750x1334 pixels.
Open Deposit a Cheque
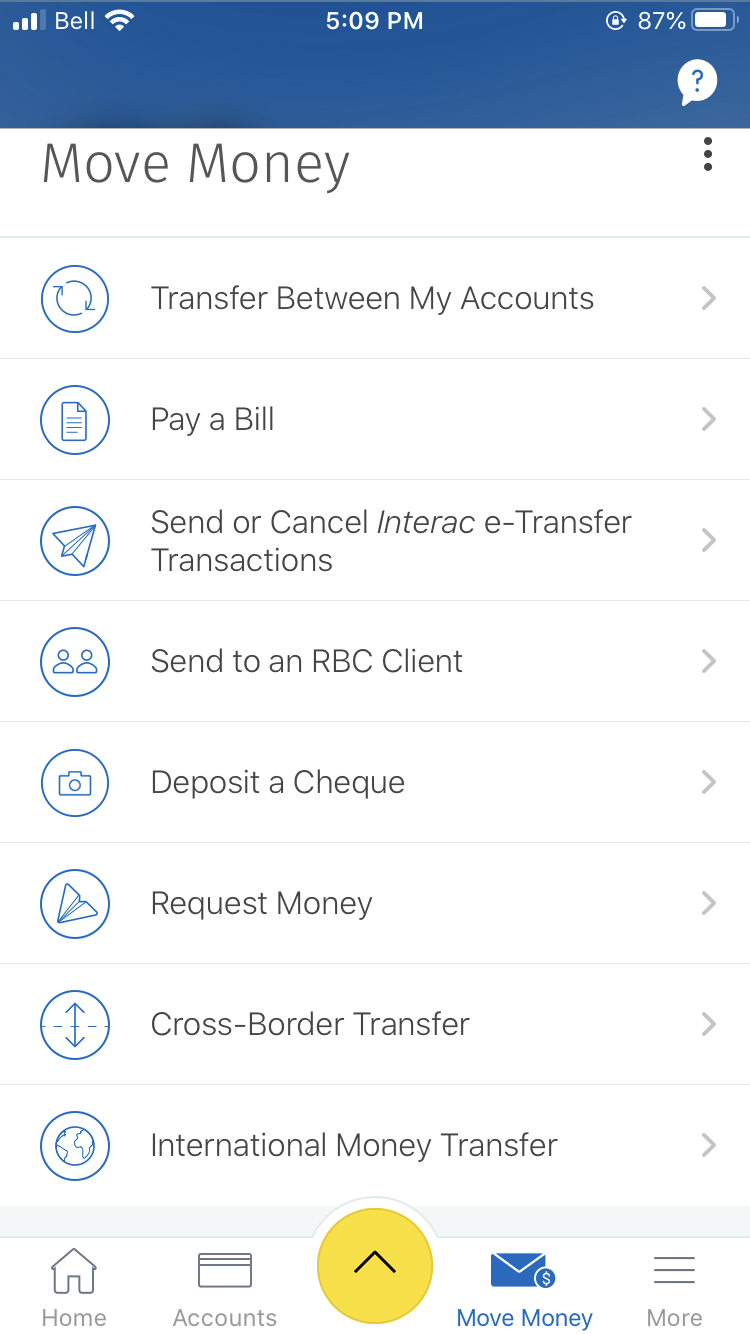click(375, 782)
